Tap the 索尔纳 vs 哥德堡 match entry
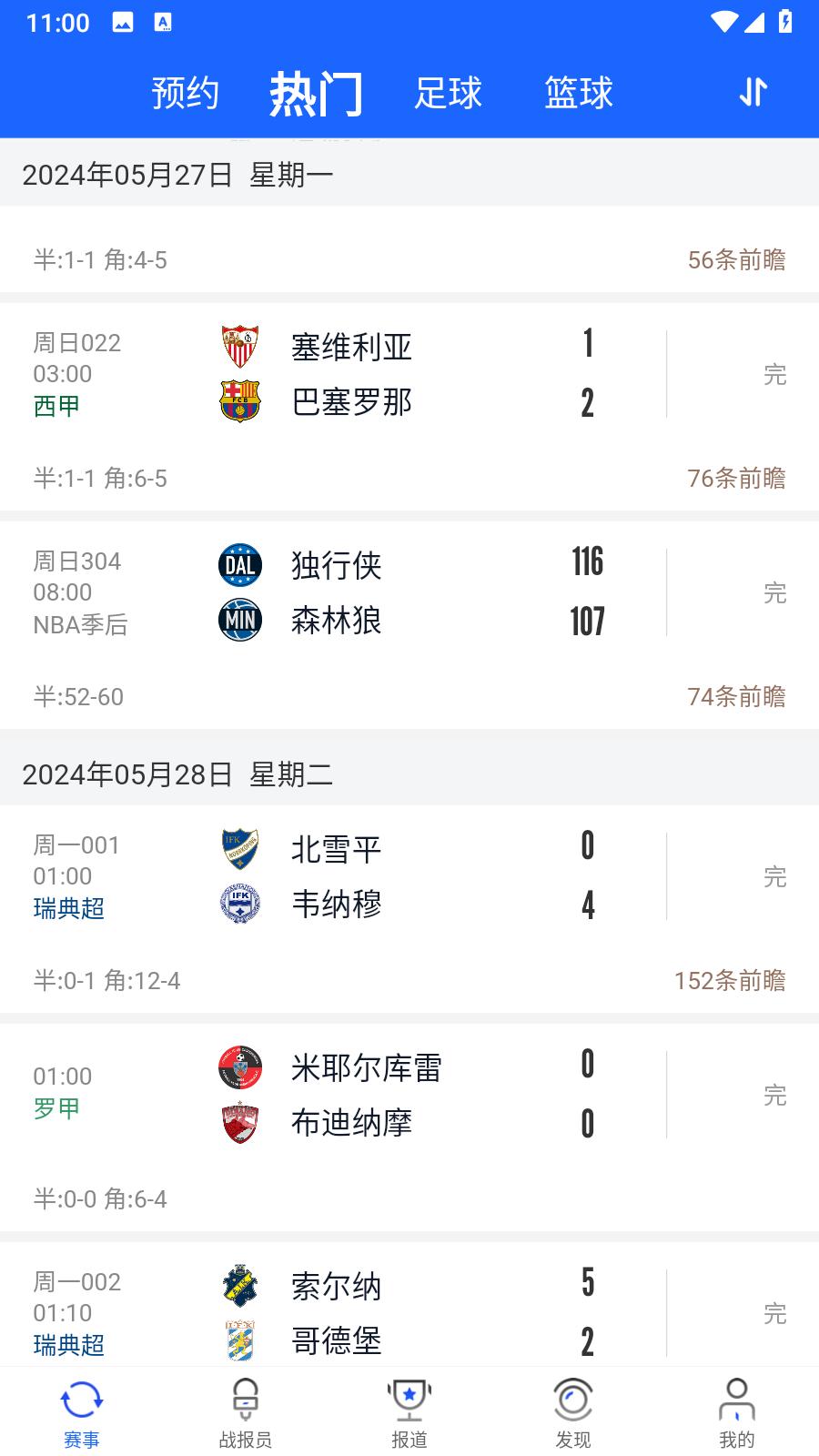This screenshot has height=1456, width=819. (x=409, y=1310)
